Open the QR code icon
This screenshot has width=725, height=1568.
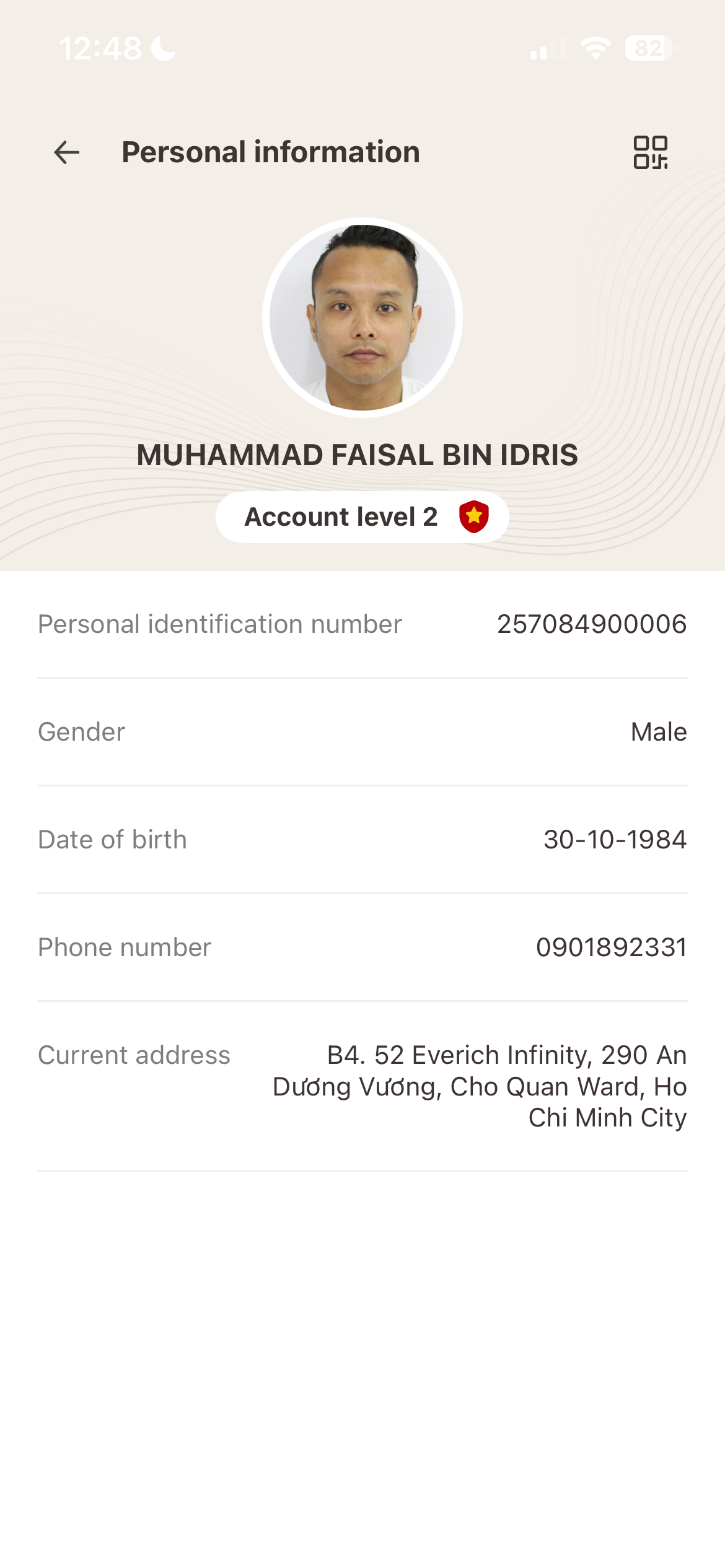point(651,152)
